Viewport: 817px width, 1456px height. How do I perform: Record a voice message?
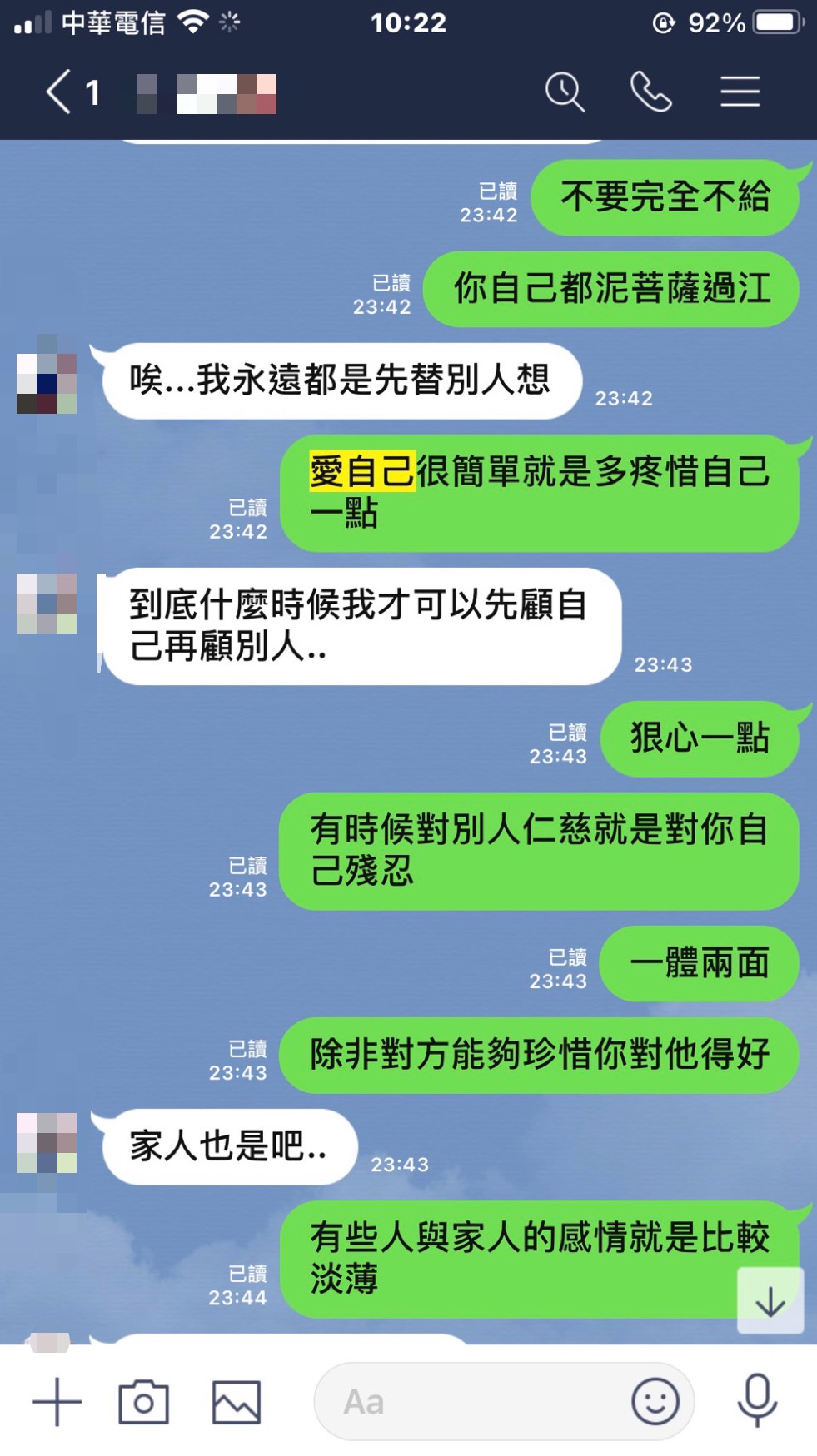[x=757, y=1402]
